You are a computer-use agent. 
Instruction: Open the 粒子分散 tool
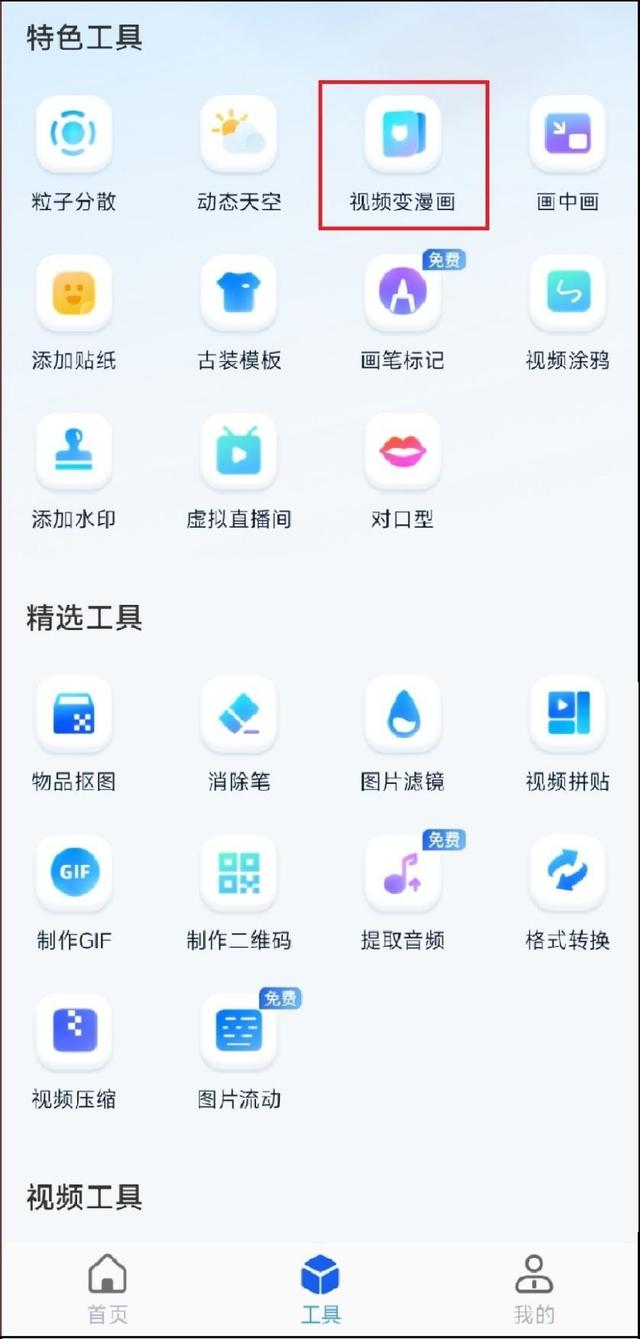(74, 134)
